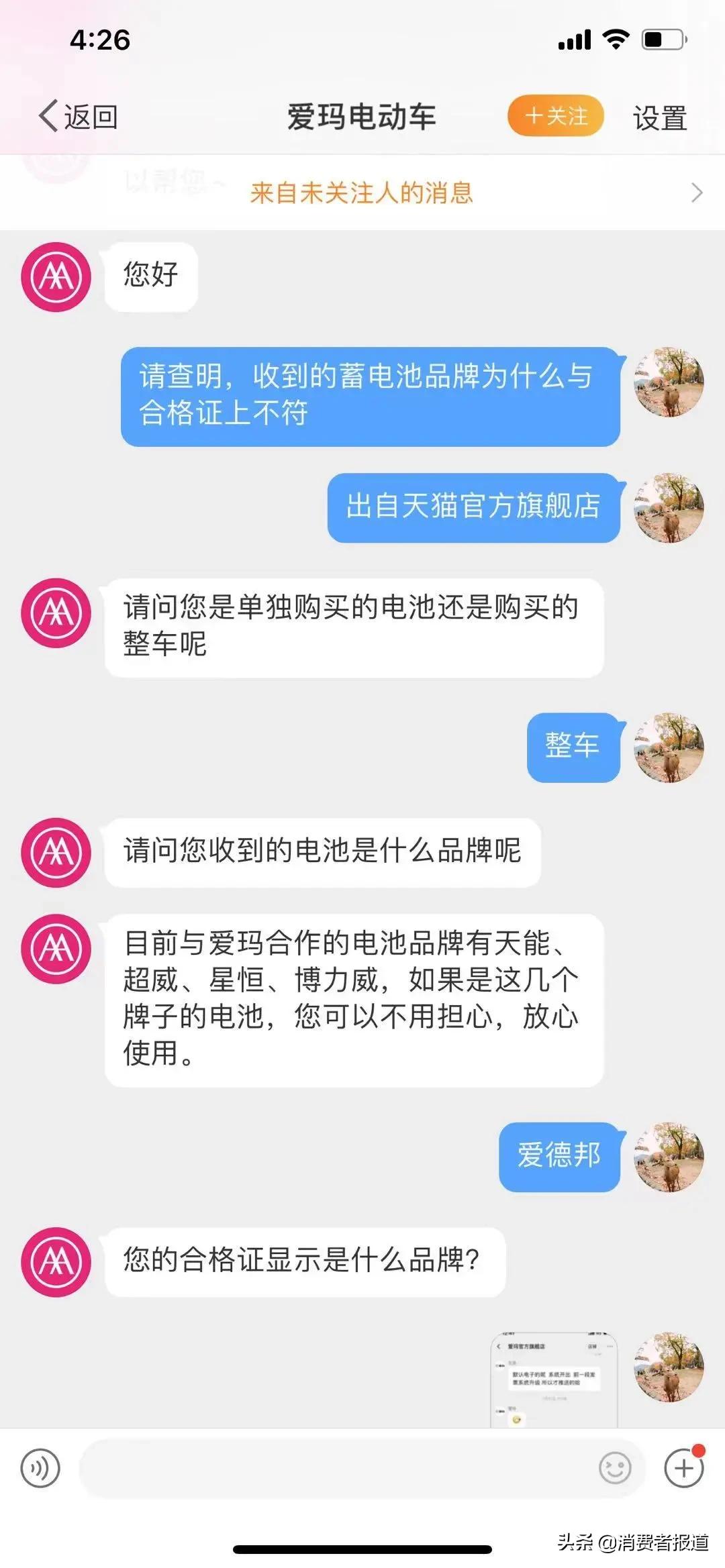Screen dimensions: 725x1568
Task: Tap the battery indicator in the status bar
Action: pos(660,40)
